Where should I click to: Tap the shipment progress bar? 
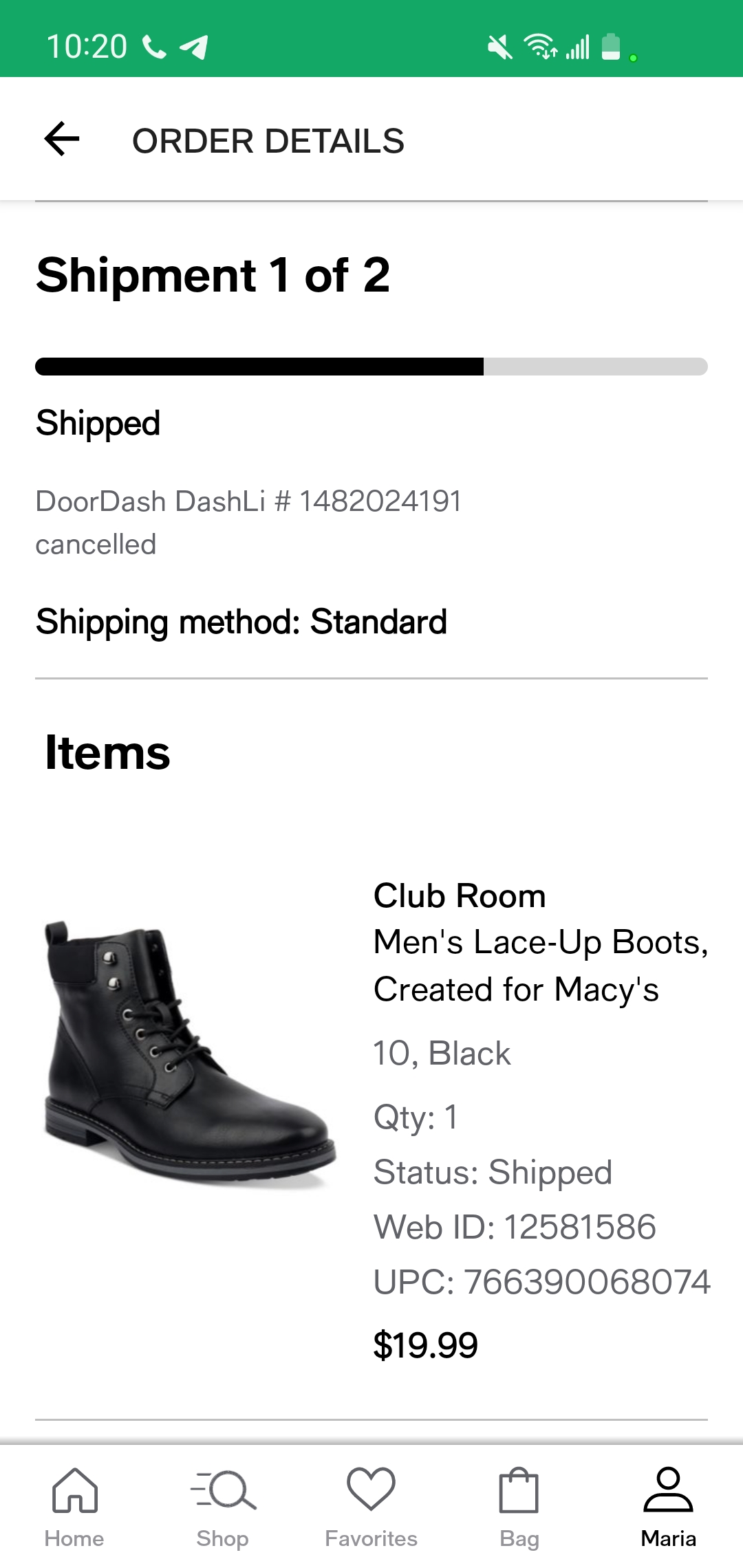(x=371, y=367)
